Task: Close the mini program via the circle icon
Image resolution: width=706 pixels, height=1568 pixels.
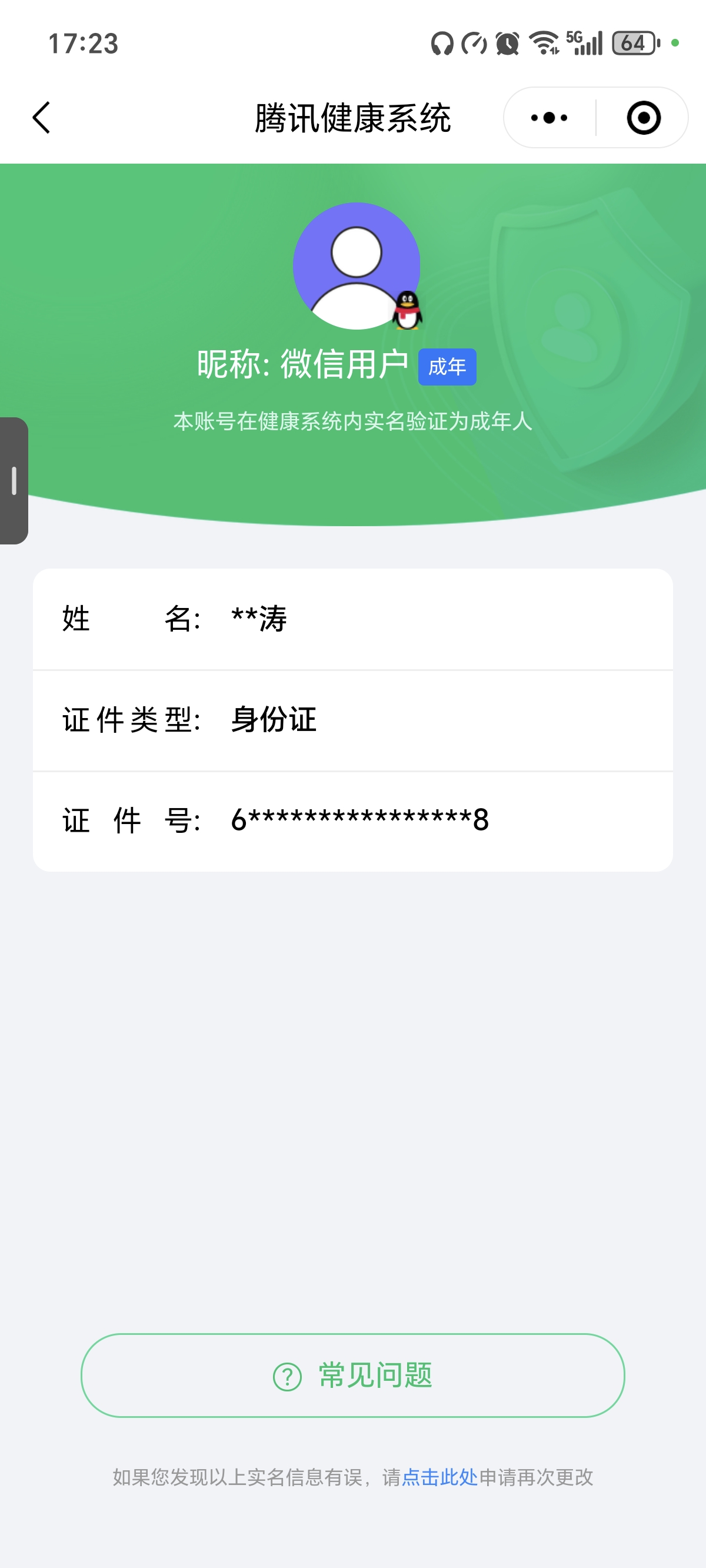Action: [x=643, y=118]
